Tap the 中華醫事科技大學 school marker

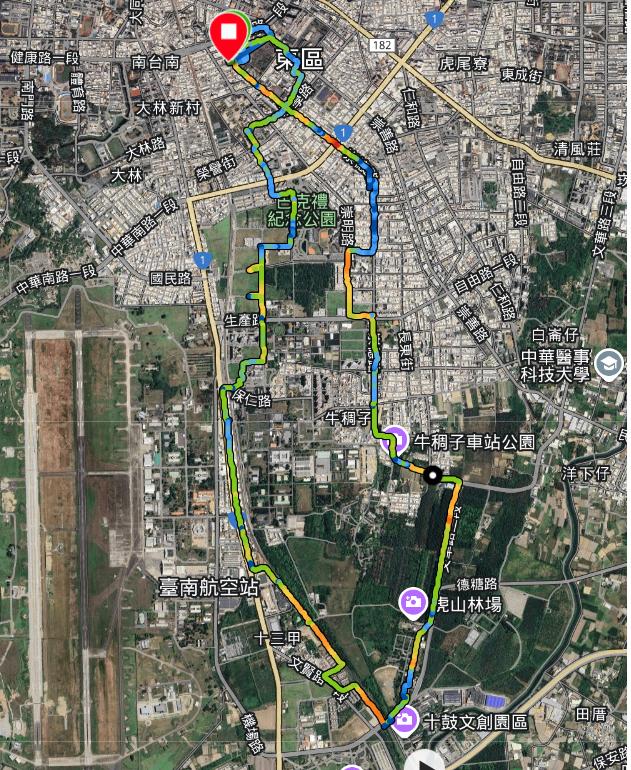click(607, 364)
